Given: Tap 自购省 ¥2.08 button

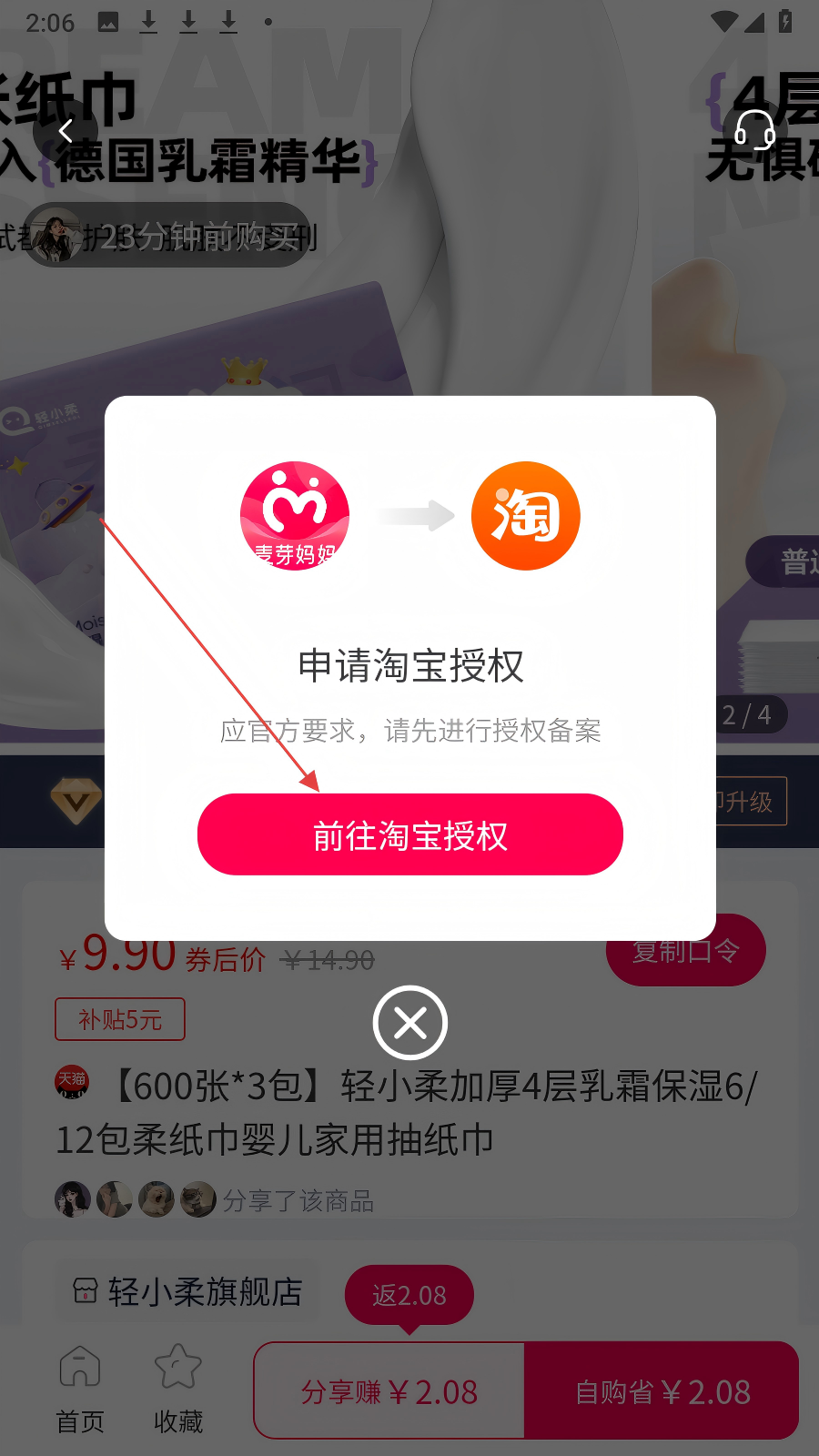Looking at the screenshot, I should click(x=662, y=1391).
